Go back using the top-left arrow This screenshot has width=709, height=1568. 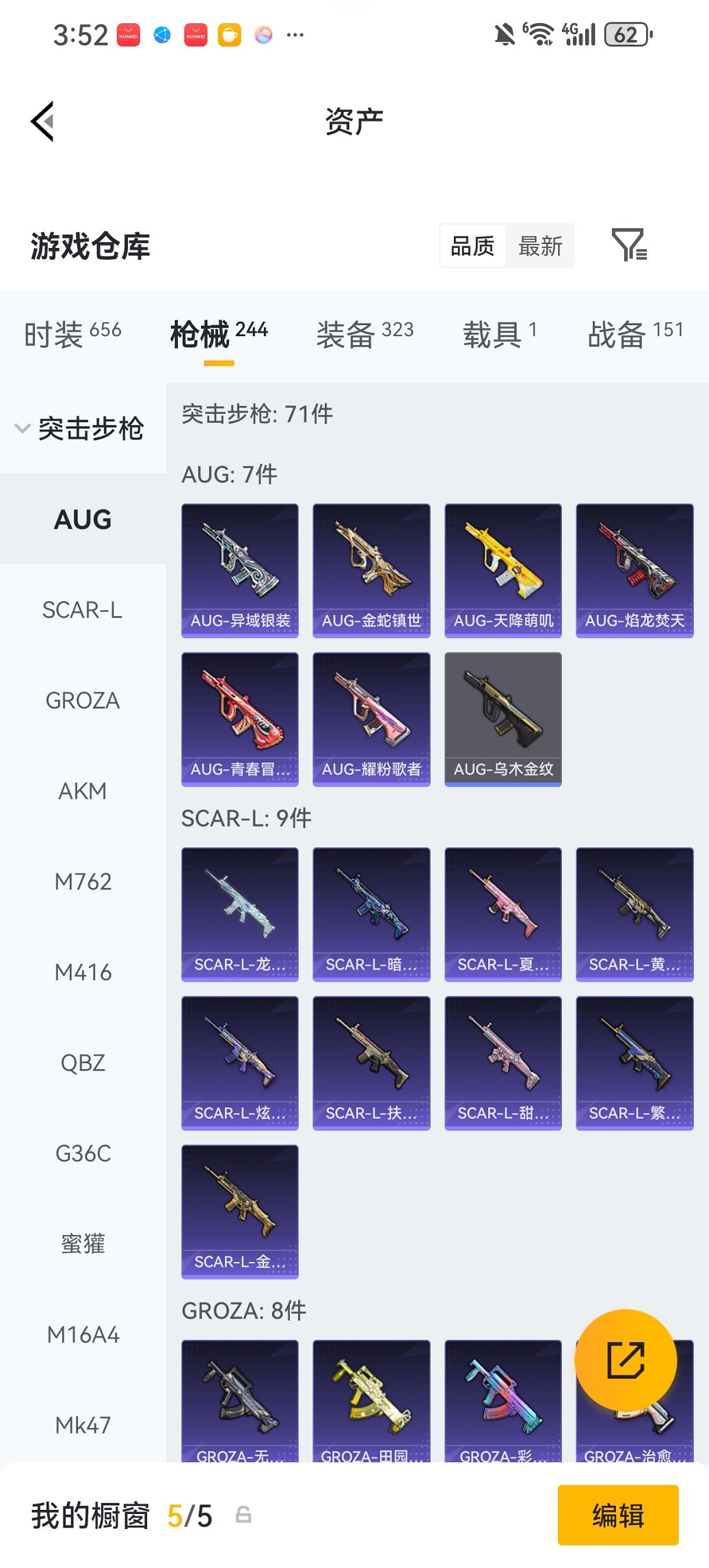pos(42,122)
